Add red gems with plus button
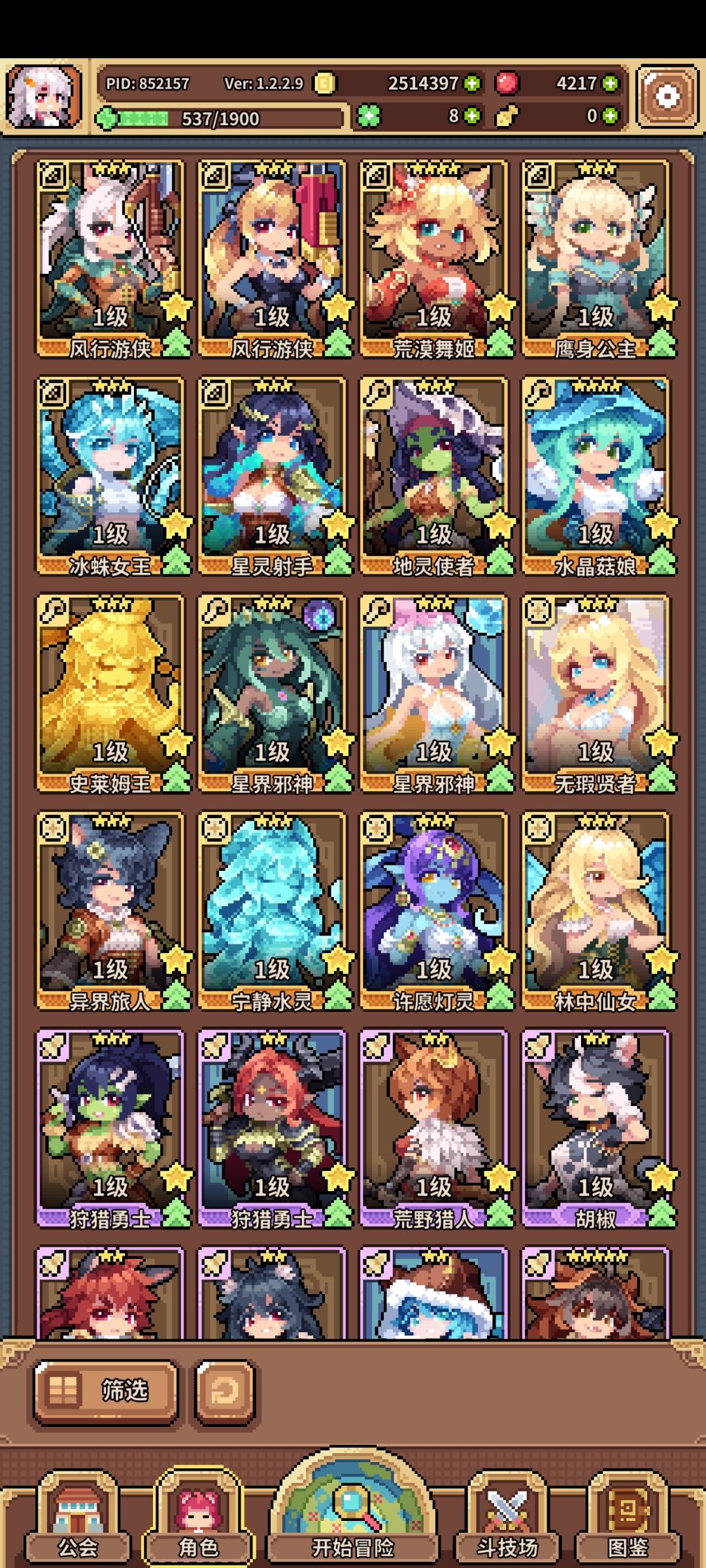The width and height of the screenshot is (706, 1568). coord(610,84)
